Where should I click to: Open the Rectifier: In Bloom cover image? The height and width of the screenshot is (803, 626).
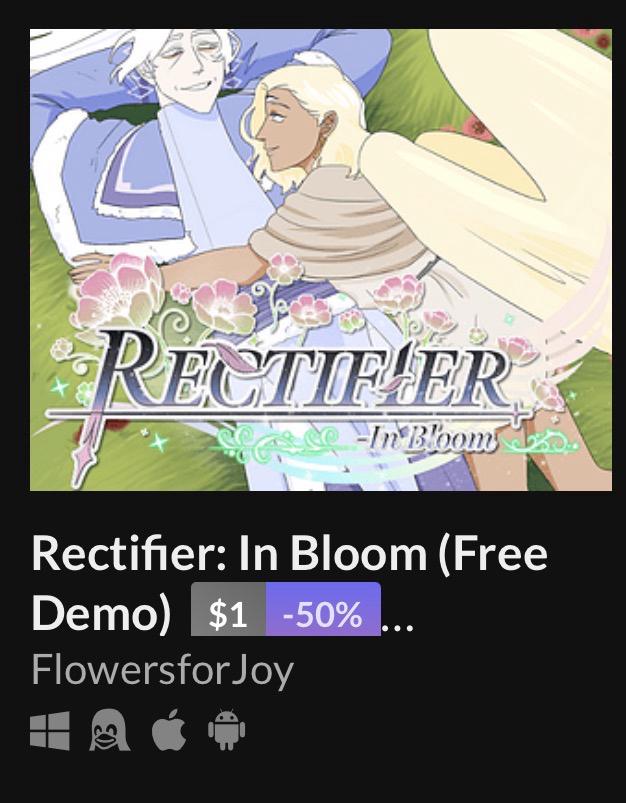320,260
